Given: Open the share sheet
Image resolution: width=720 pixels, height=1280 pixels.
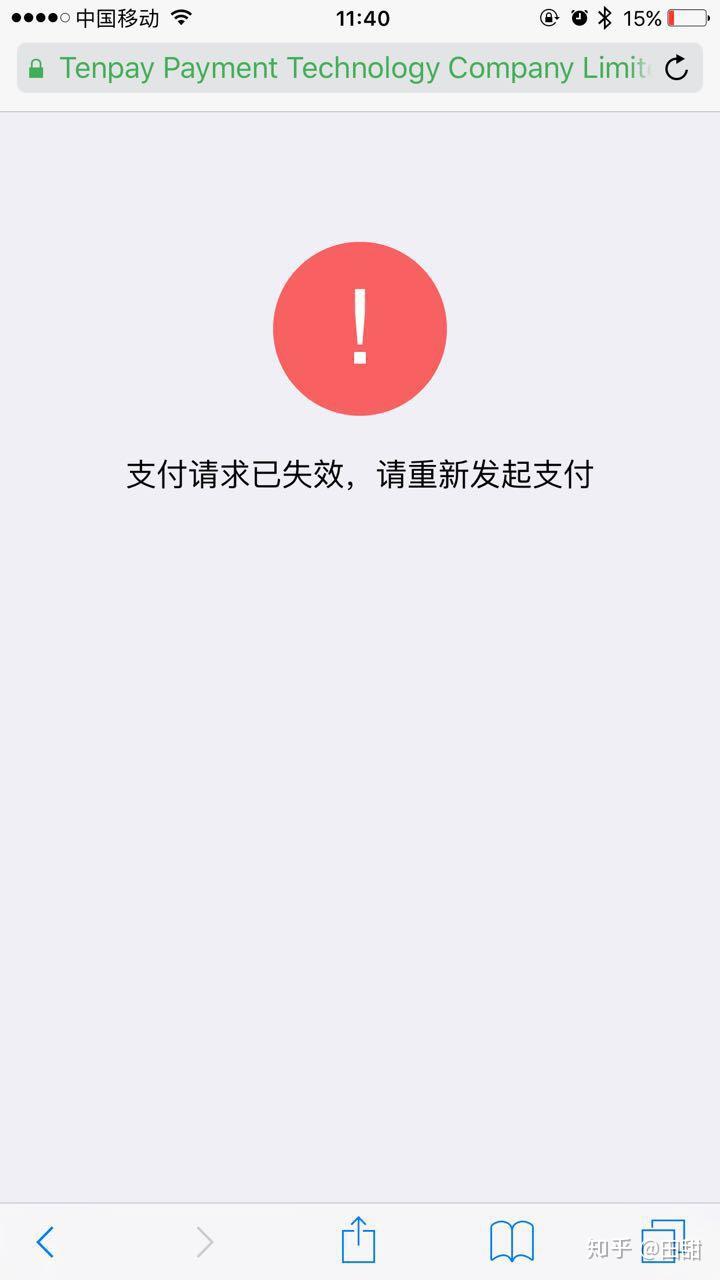Looking at the screenshot, I should (x=358, y=1240).
